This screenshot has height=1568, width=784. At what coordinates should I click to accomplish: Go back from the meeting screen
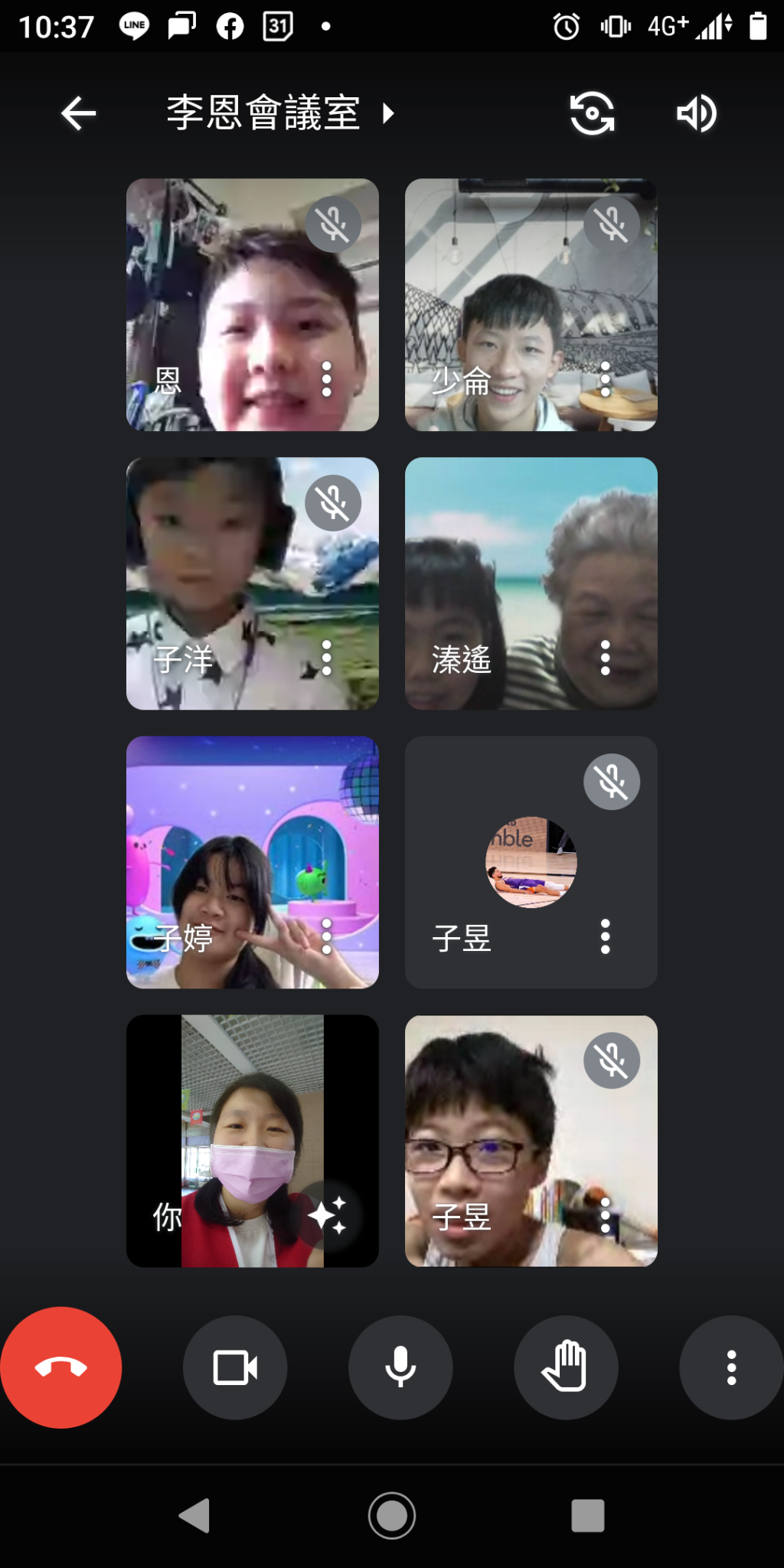coord(78,114)
